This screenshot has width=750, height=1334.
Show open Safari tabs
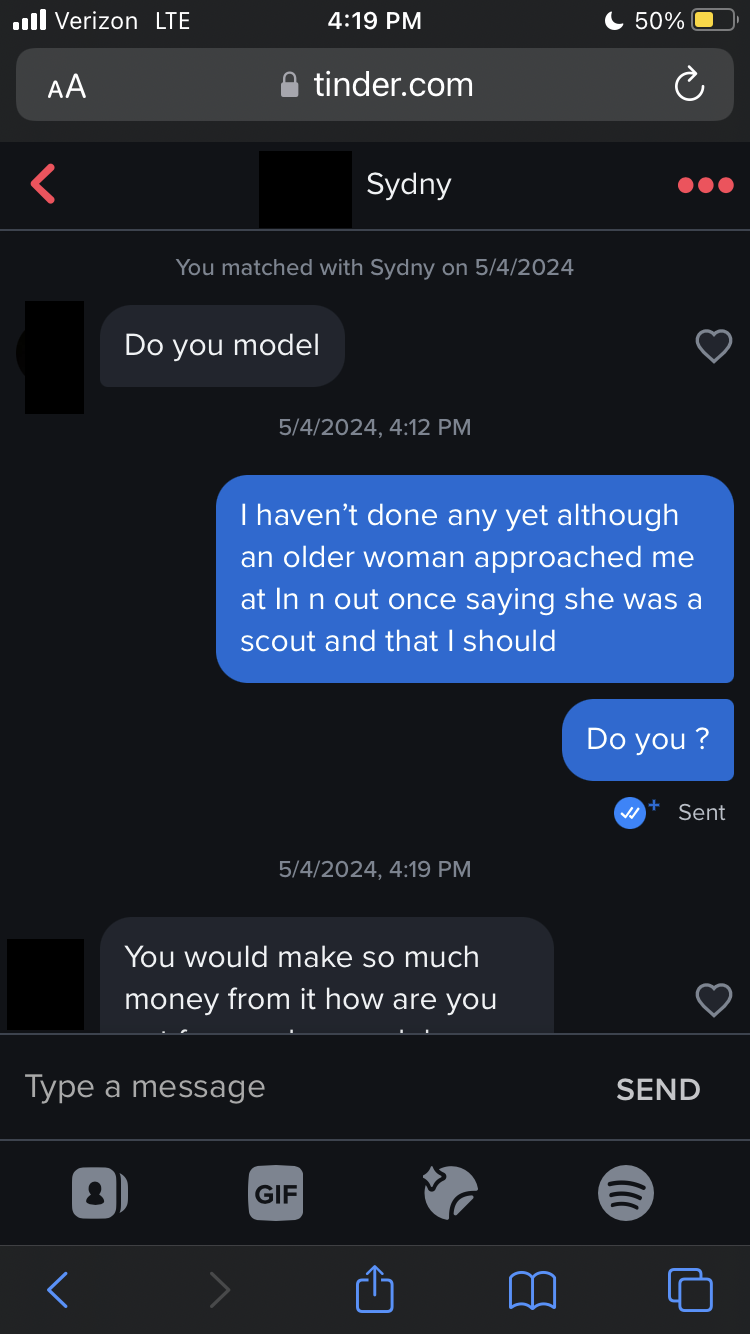pyautogui.click(x=690, y=1289)
